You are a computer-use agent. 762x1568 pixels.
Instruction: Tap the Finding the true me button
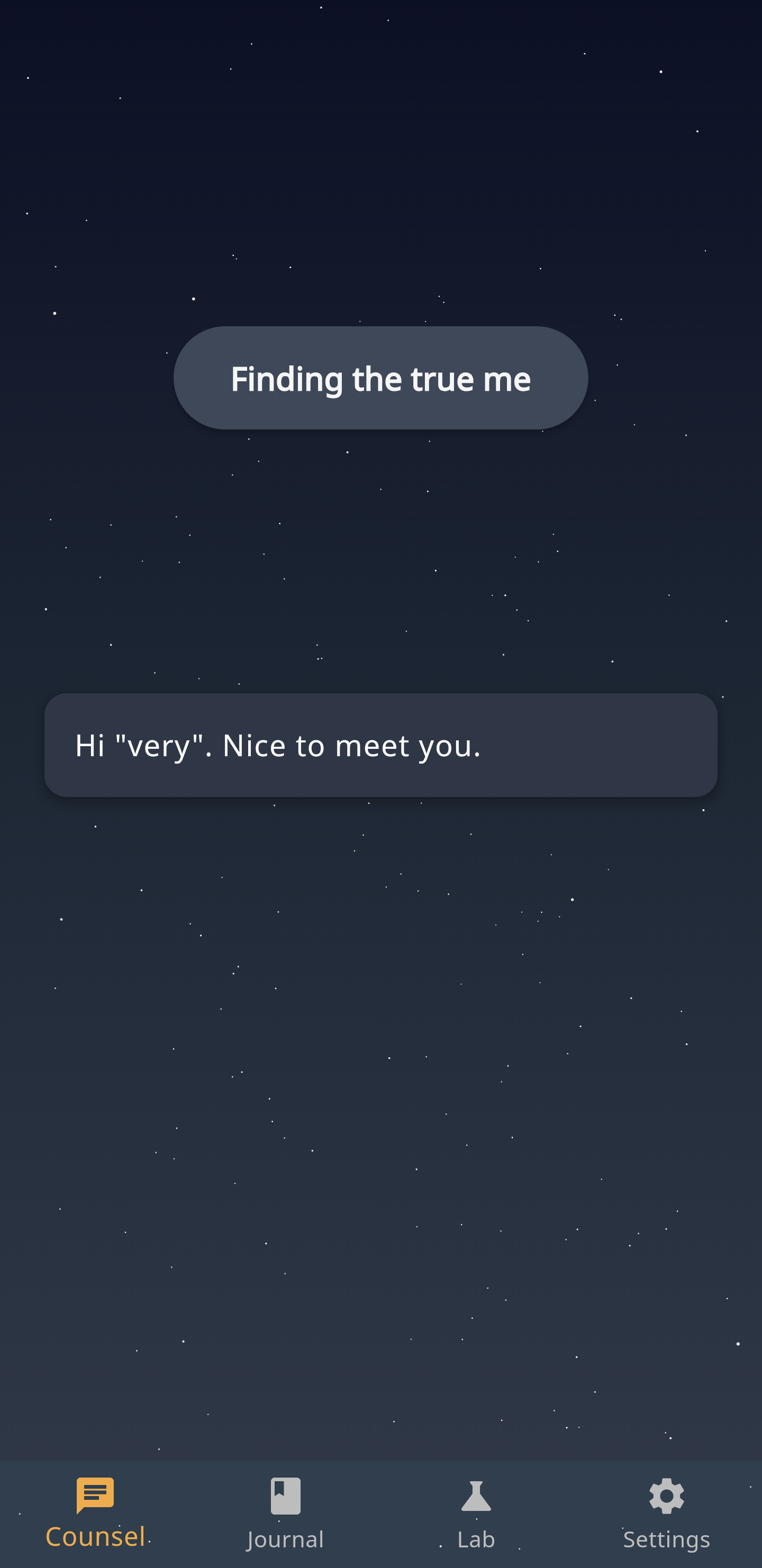pyautogui.click(x=380, y=378)
